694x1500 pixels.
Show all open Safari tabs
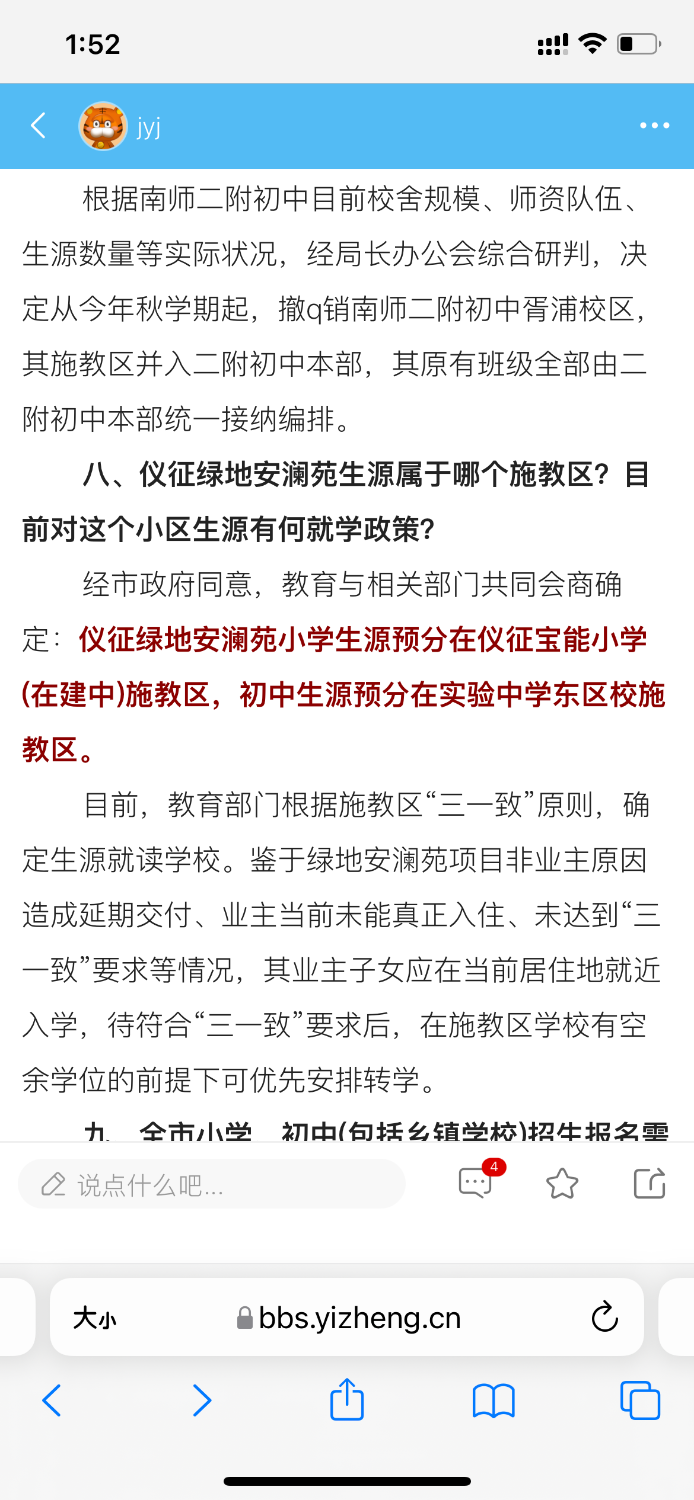click(640, 1400)
